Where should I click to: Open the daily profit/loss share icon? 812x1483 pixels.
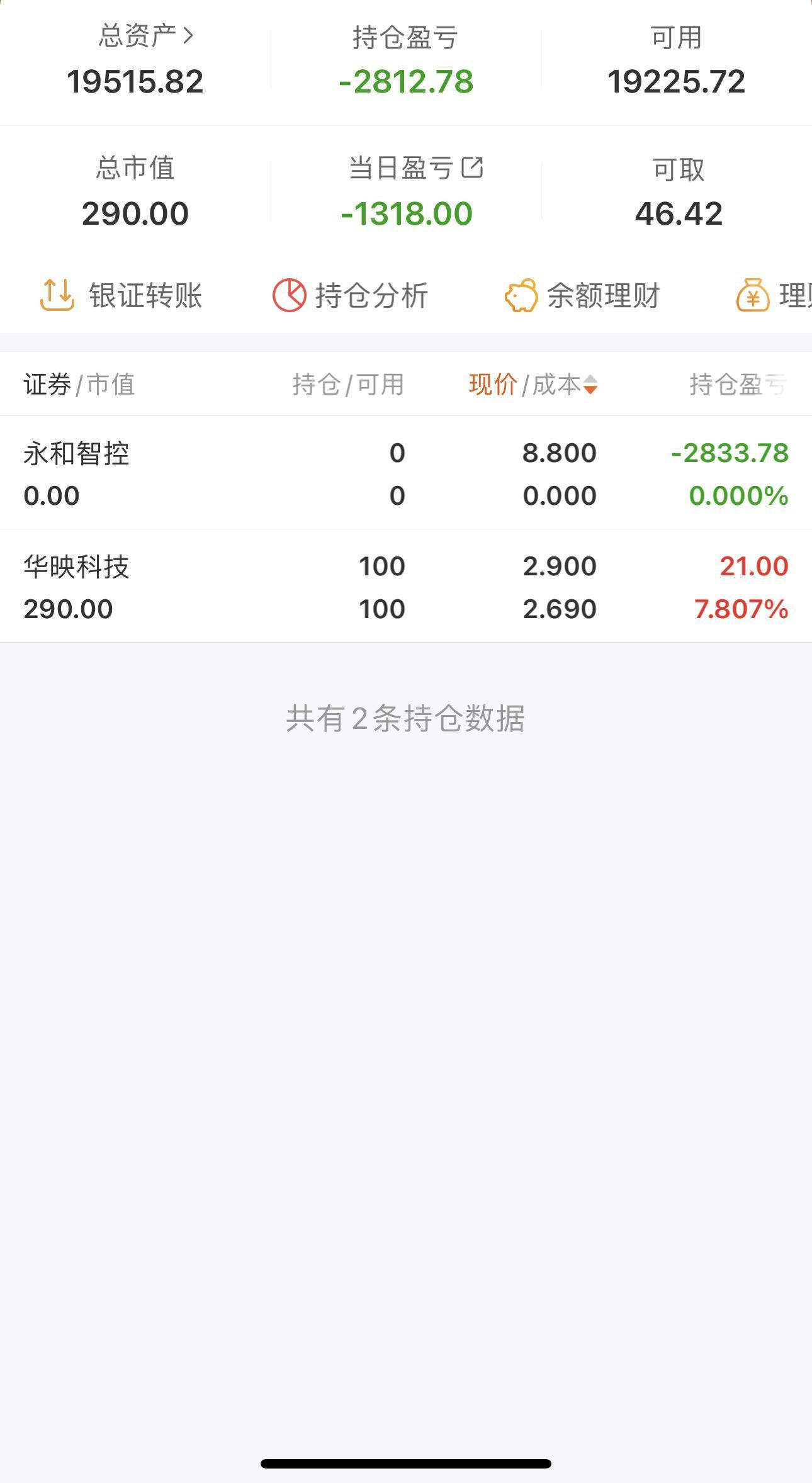click(472, 168)
